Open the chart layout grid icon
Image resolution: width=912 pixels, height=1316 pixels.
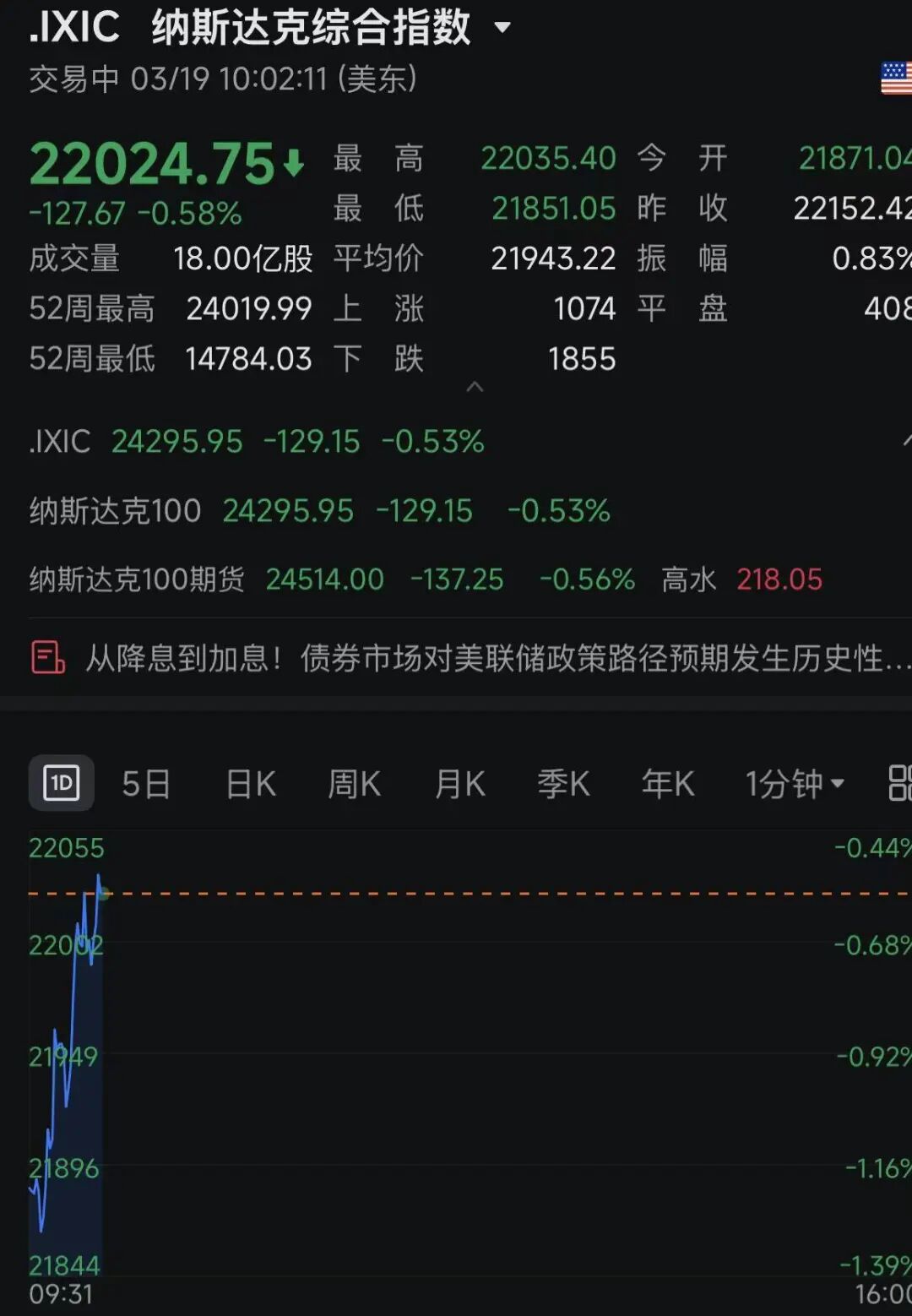(x=898, y=783)
